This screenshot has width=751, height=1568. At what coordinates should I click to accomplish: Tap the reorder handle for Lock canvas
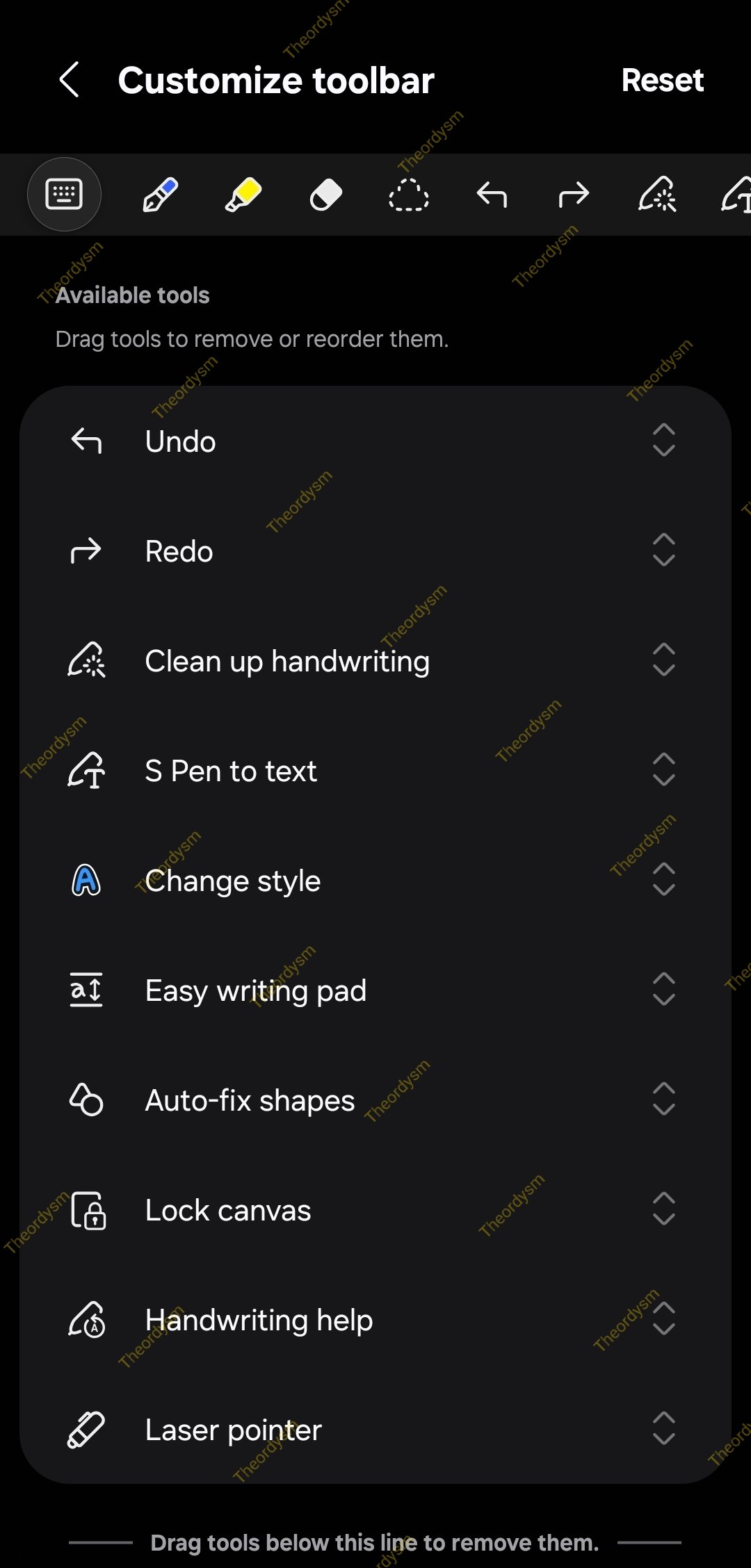[x=664, y=1209]
